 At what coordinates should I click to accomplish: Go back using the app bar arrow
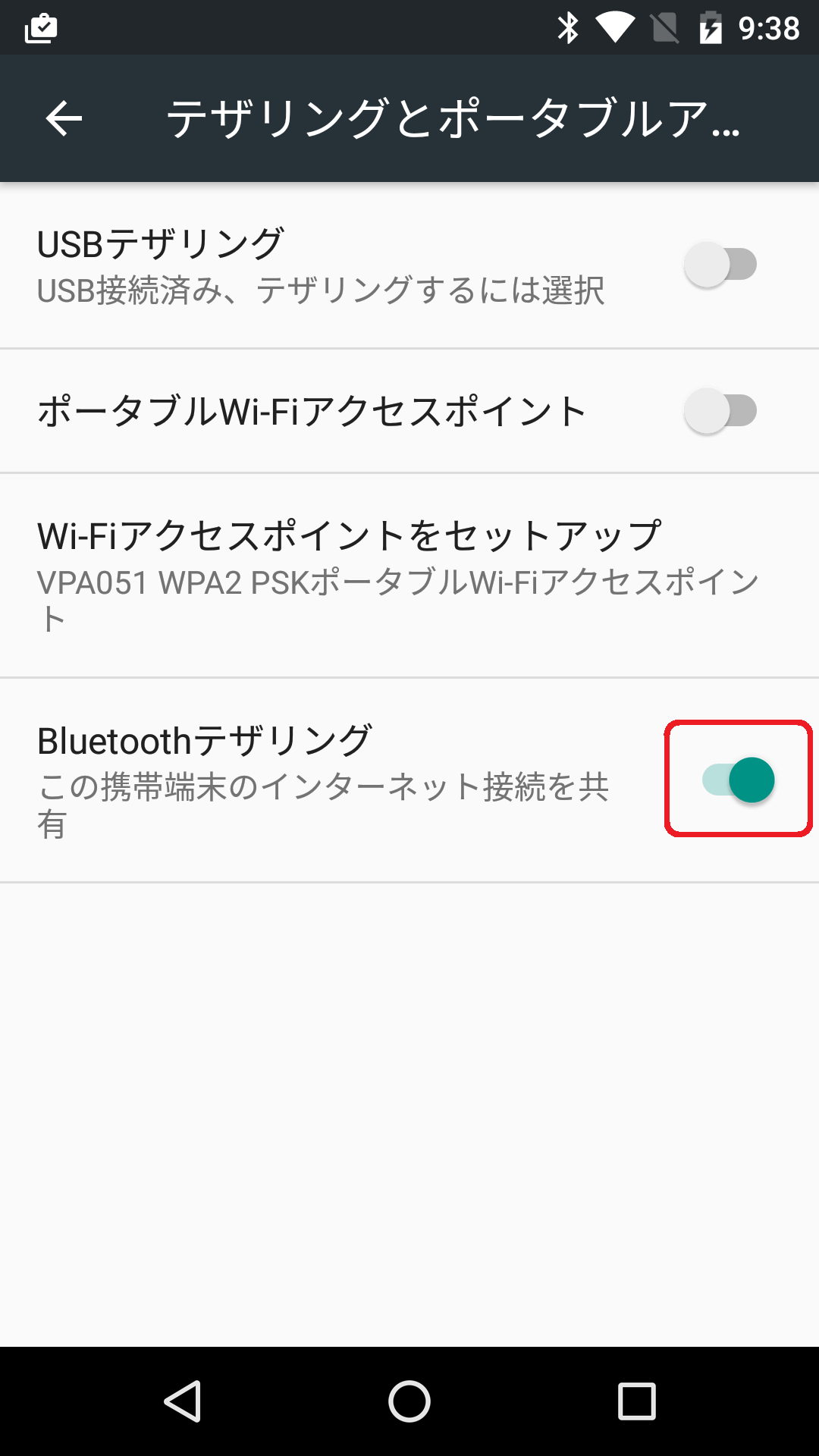64,118
